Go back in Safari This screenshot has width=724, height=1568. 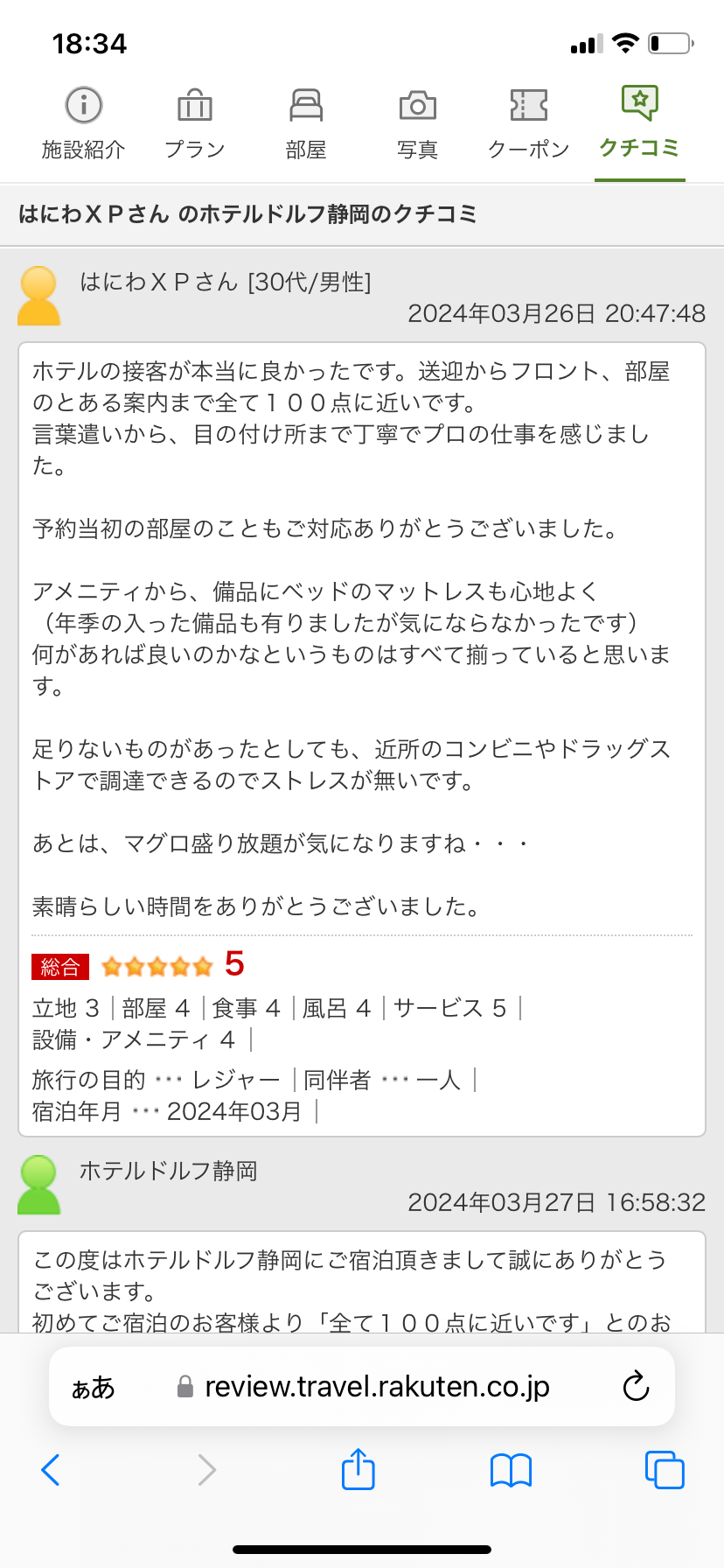[51, 1470]
